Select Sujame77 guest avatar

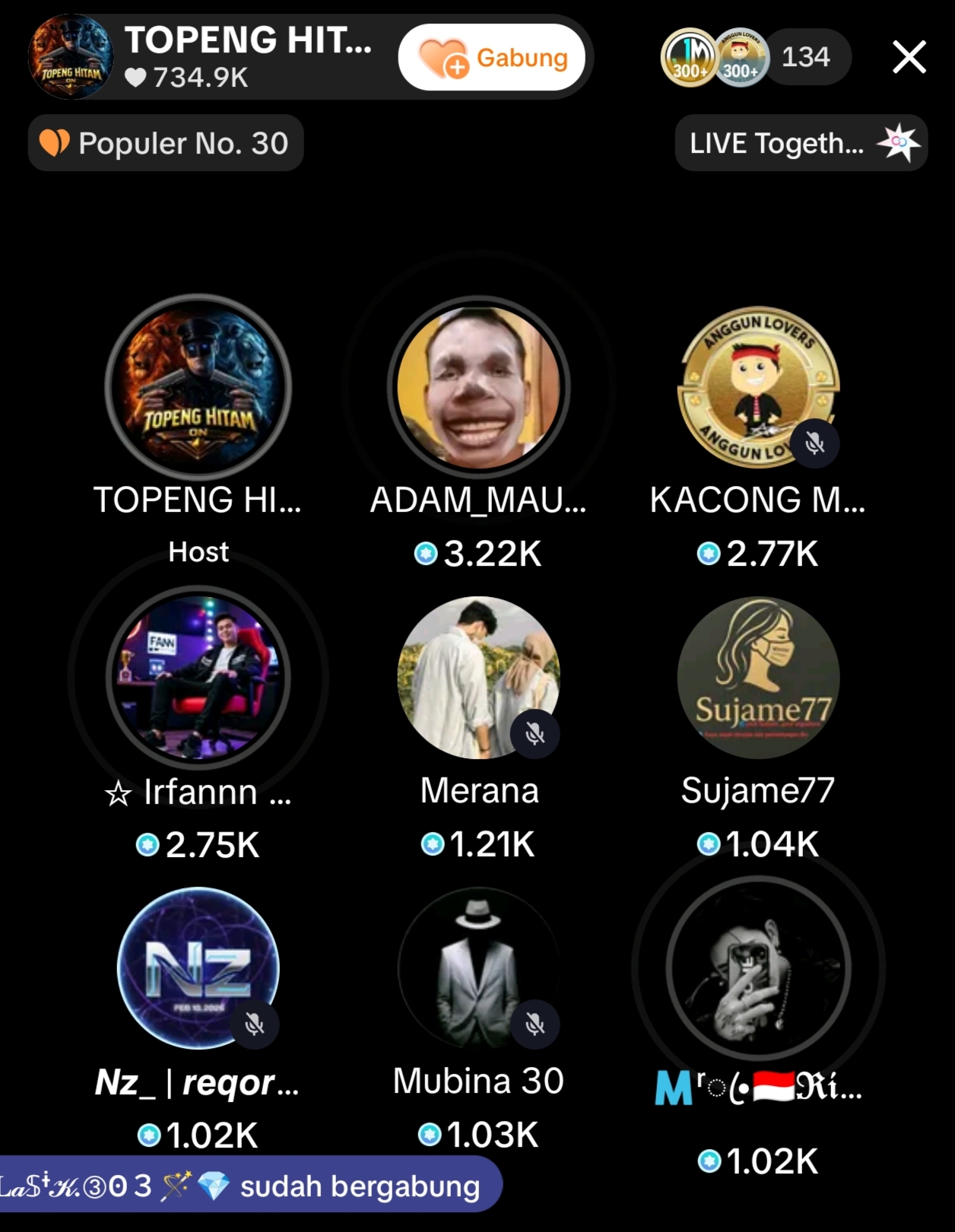coord(759,677)
